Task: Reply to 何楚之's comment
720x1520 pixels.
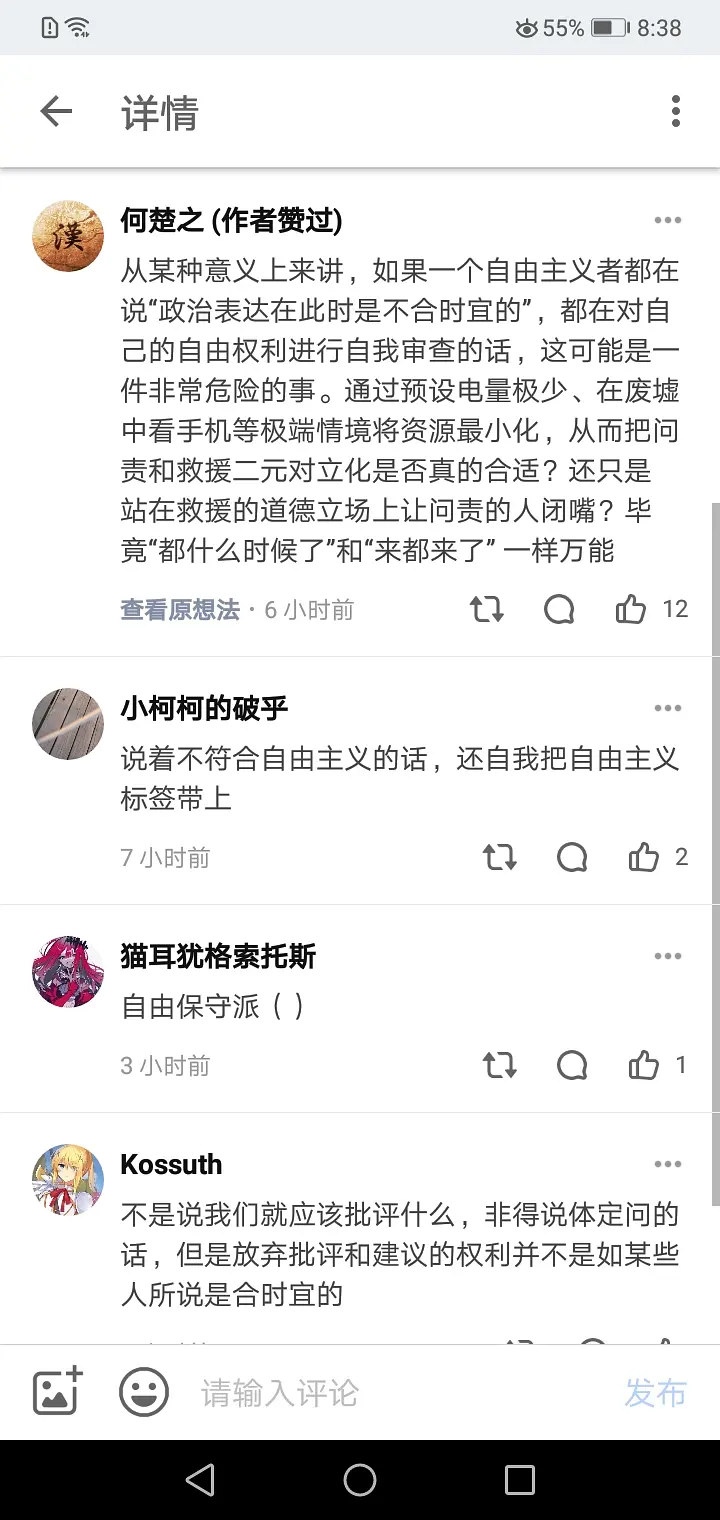Action: click(559, 609)
